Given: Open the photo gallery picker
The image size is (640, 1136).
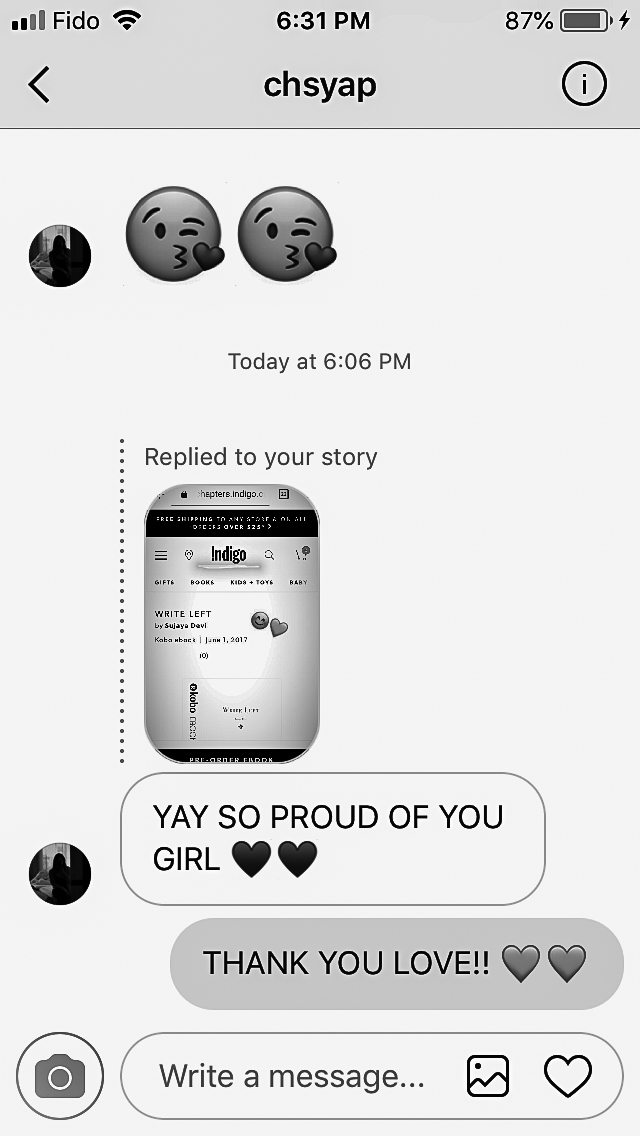Looking at the screenshot, I should point(488,1077).
